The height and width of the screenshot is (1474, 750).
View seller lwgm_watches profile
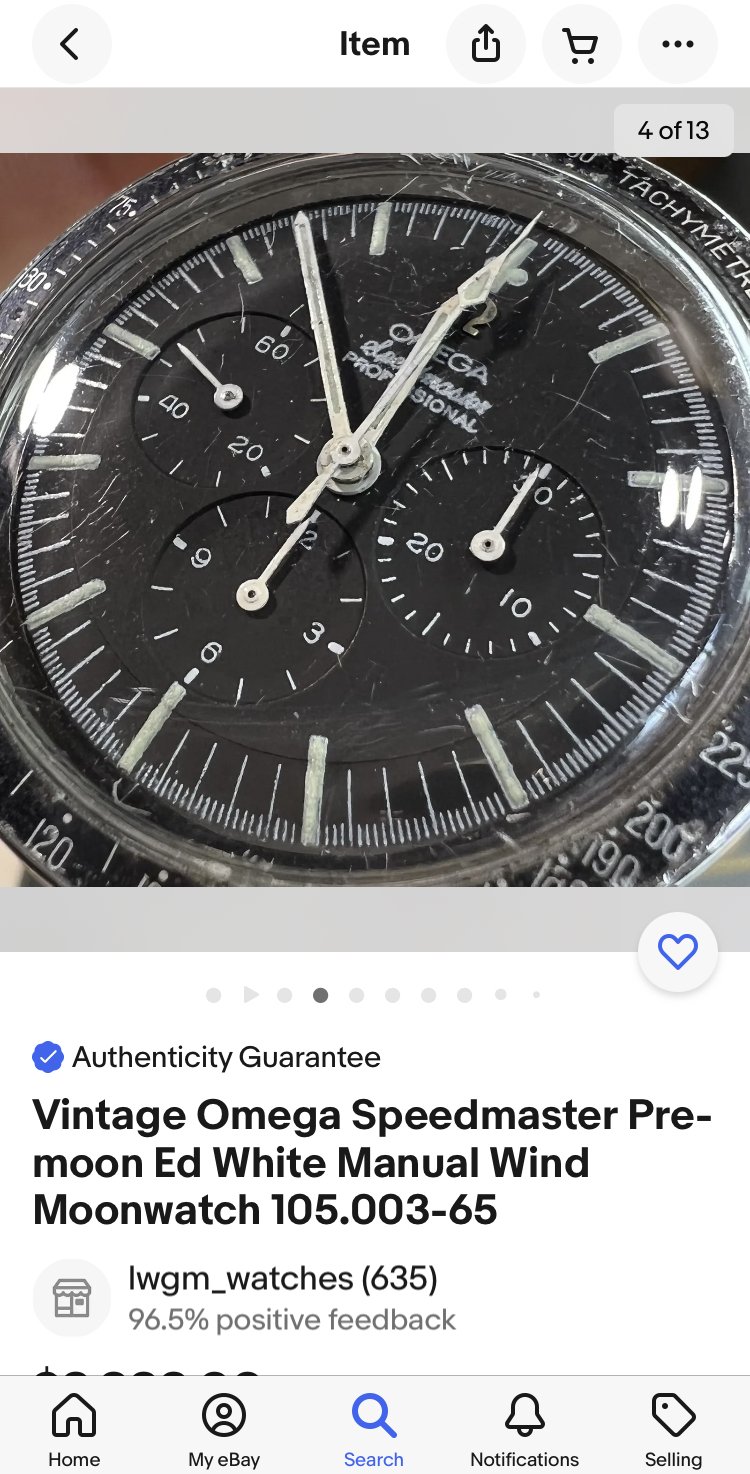(x=282, y=1278)
